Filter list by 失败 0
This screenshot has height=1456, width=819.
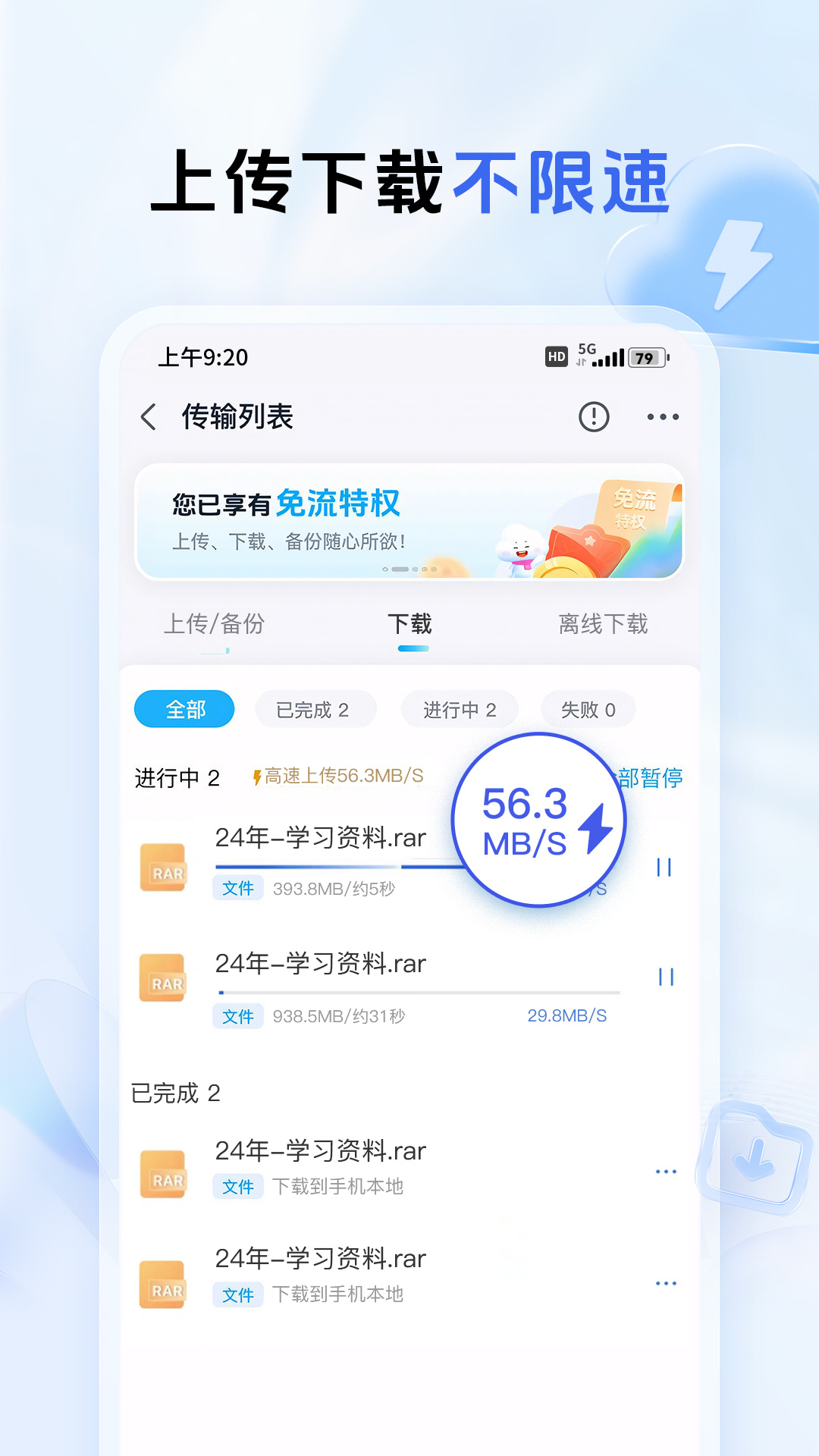tap(588, 708)
